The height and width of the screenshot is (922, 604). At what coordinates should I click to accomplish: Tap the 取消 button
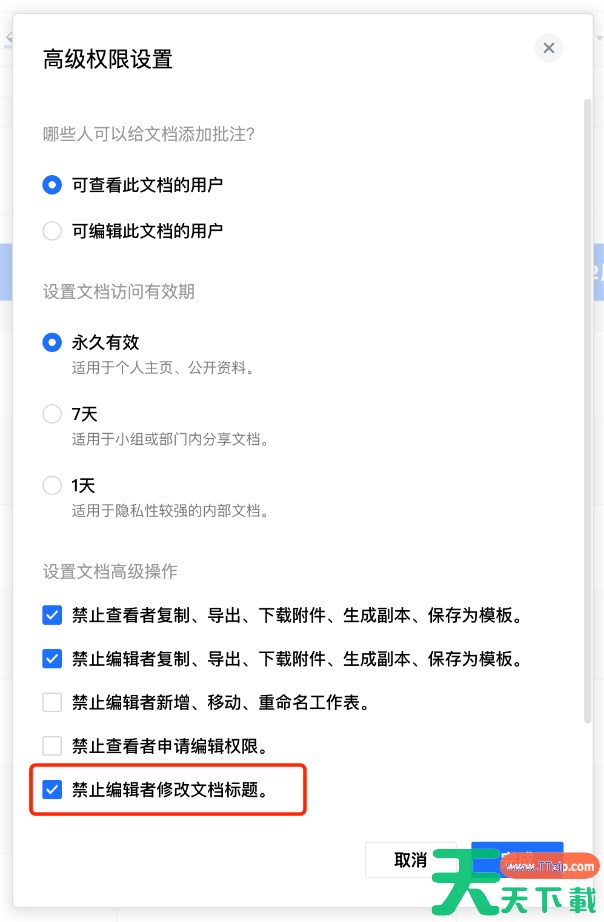(410, 860)
